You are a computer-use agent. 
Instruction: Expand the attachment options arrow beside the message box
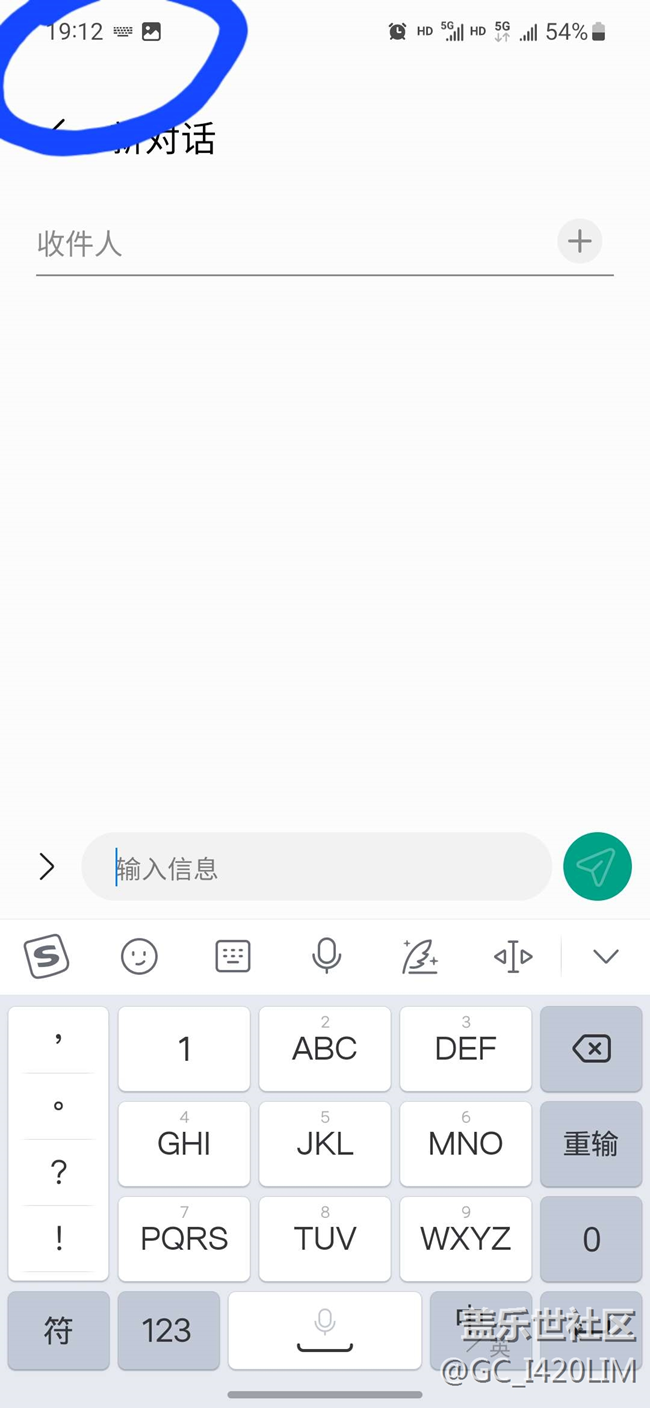tap(46, 866)
